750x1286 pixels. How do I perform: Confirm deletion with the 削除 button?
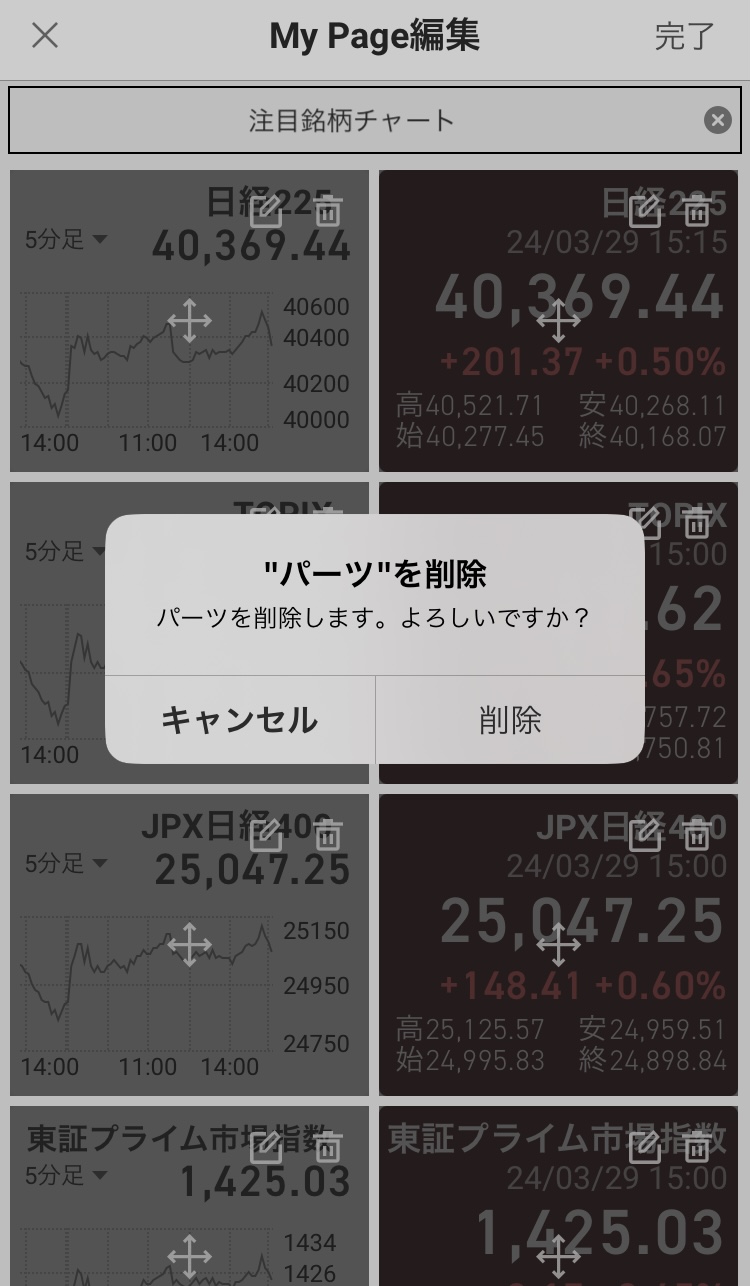coord(510,720)
